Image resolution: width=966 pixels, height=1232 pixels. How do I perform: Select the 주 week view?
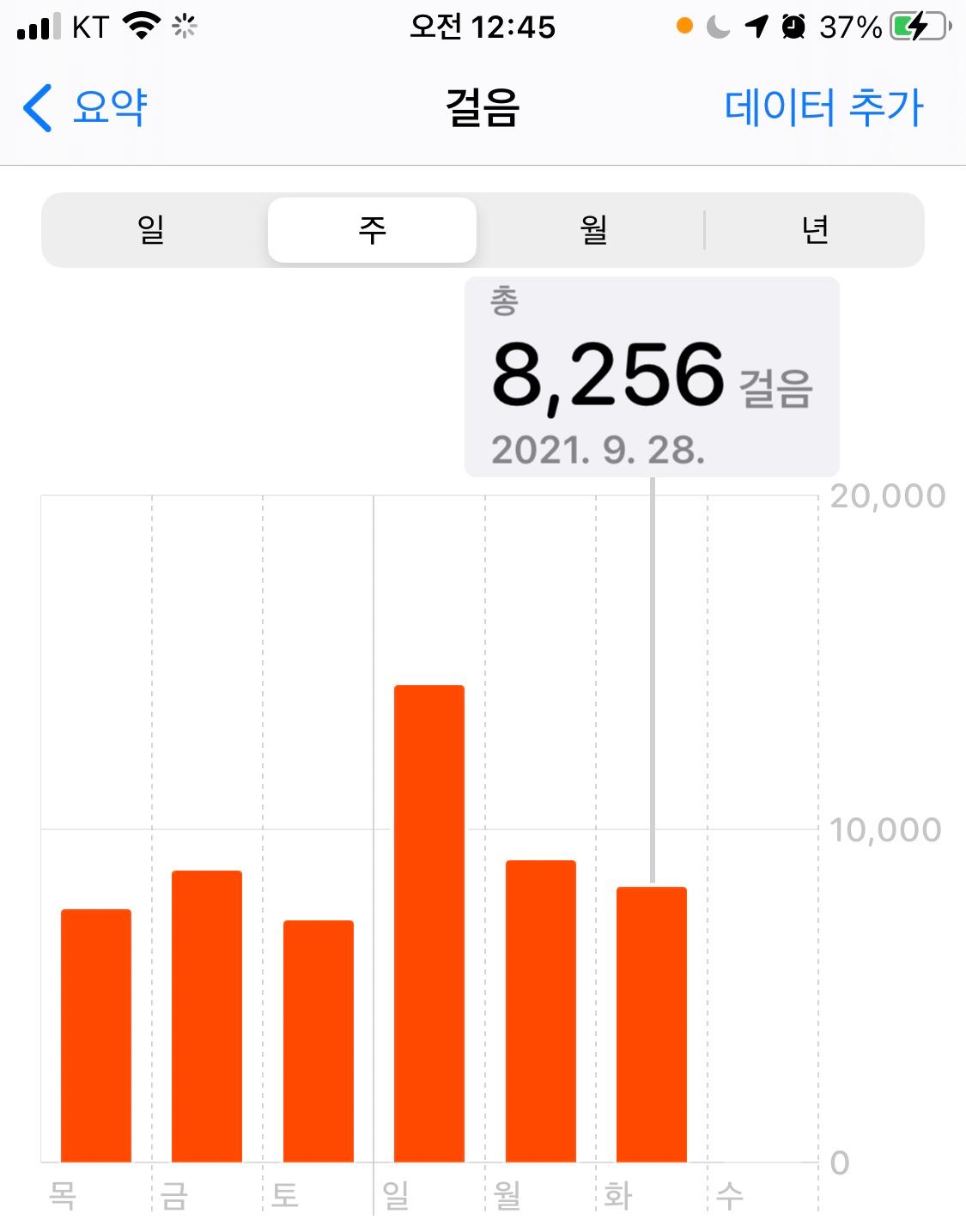point(372,230)
